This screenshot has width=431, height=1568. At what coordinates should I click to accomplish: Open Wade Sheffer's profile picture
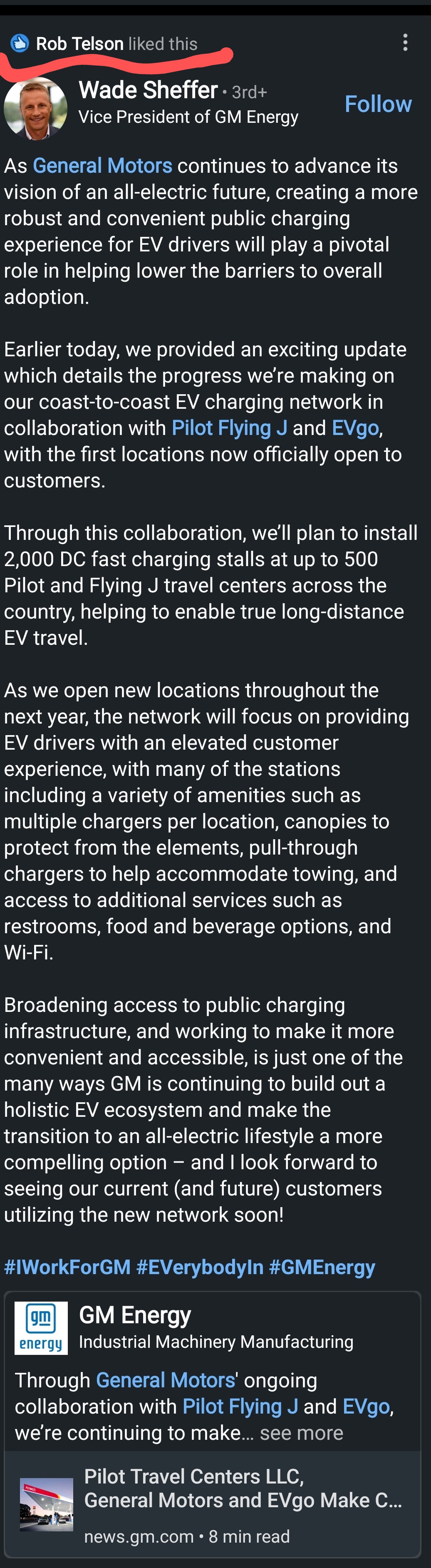click(x=35, y=109)
